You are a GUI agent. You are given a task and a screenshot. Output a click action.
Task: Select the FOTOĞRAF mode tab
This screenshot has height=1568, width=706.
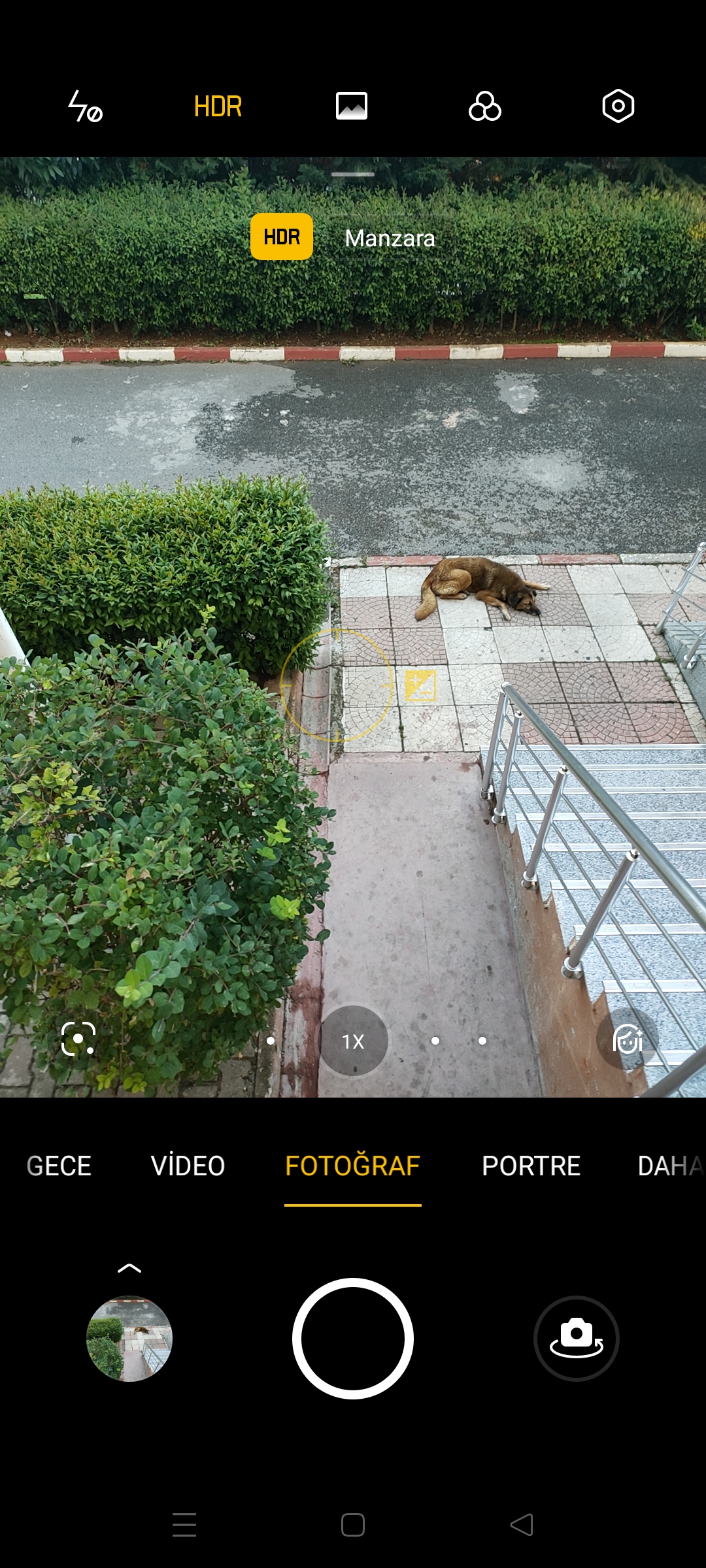pyautogui.click(x=353, y=1166)
